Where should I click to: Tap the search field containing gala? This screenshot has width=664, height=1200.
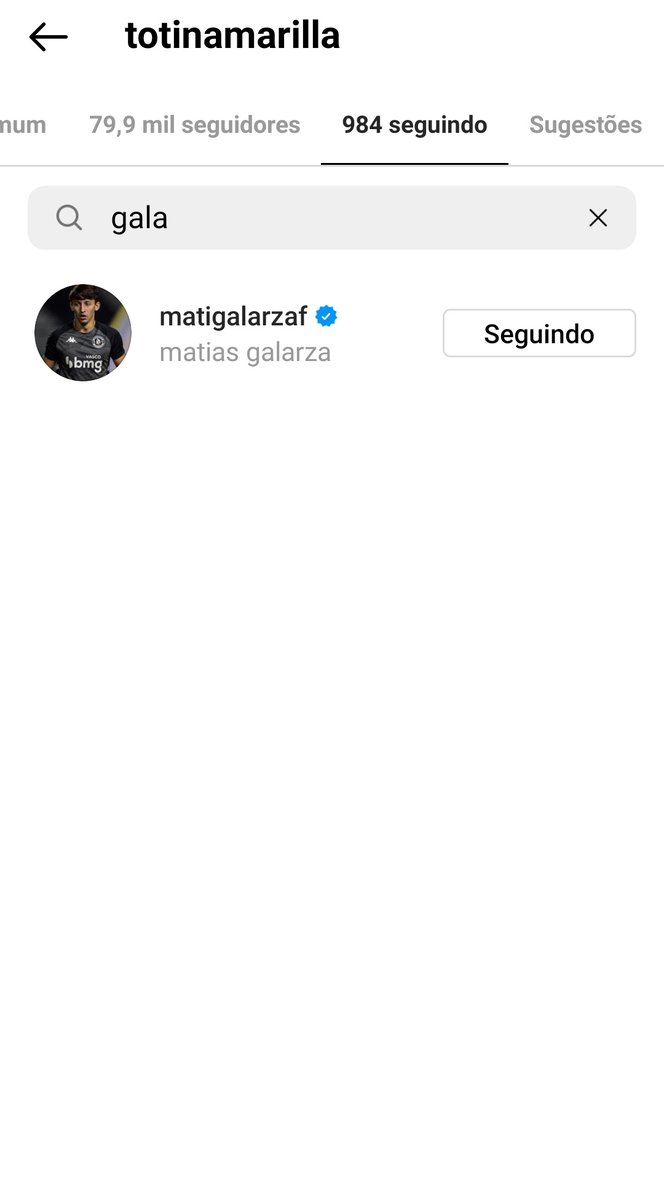click(x=330, y=218)
